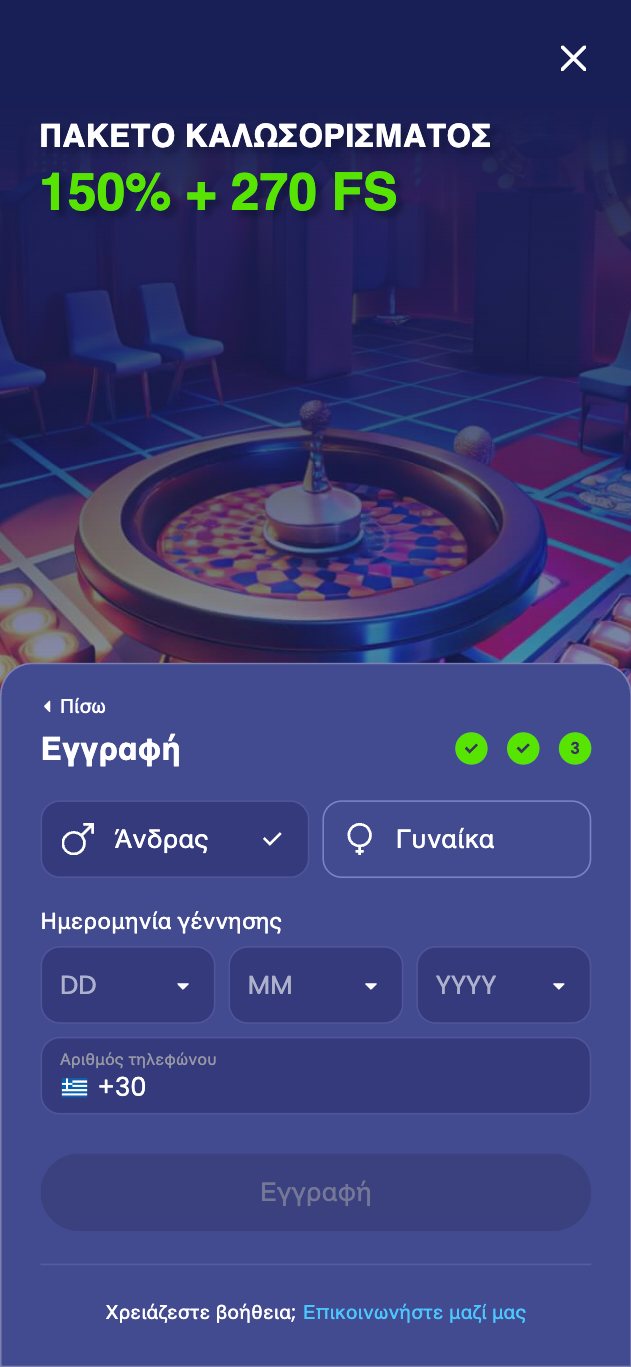The height and width of the screenshot is (1367, 631).
Task: Open the MM month dropdown
Action: [316, 985]
